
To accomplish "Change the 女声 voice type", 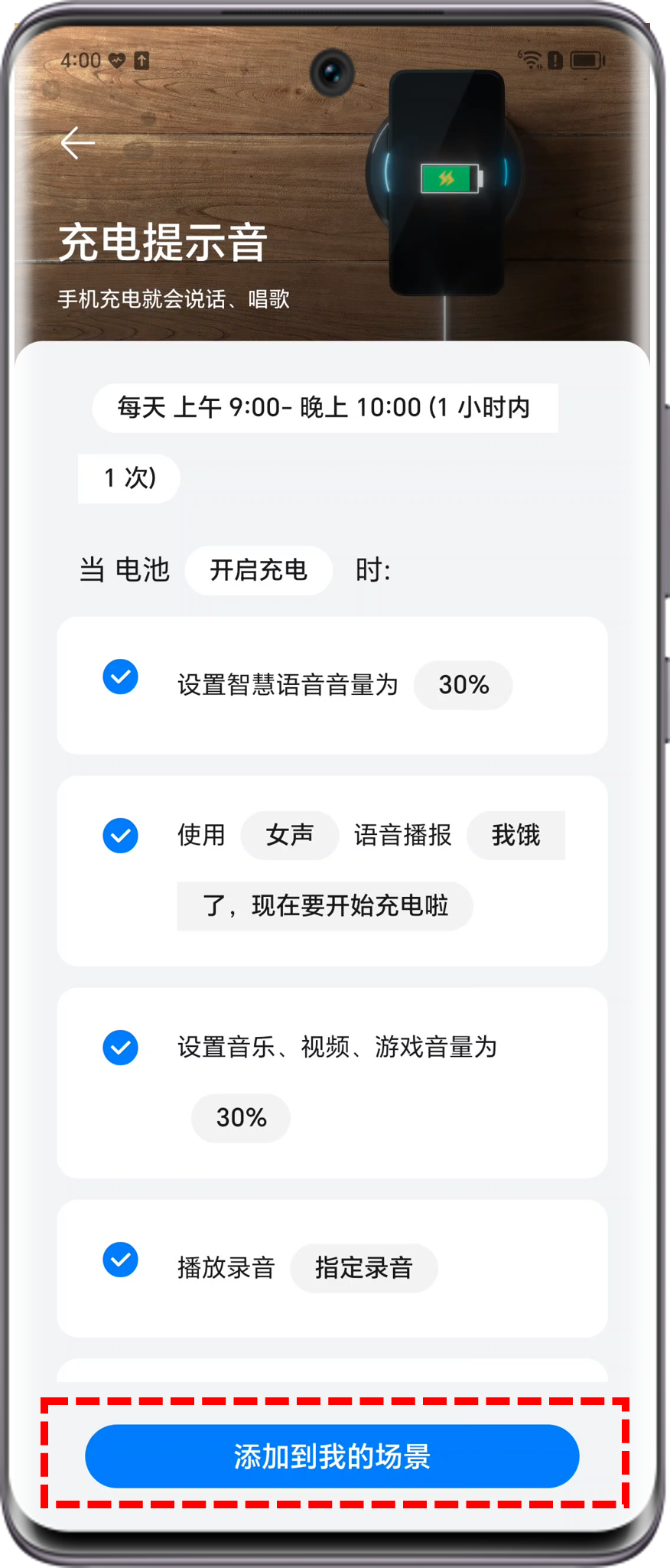I will tap(289, 835).
